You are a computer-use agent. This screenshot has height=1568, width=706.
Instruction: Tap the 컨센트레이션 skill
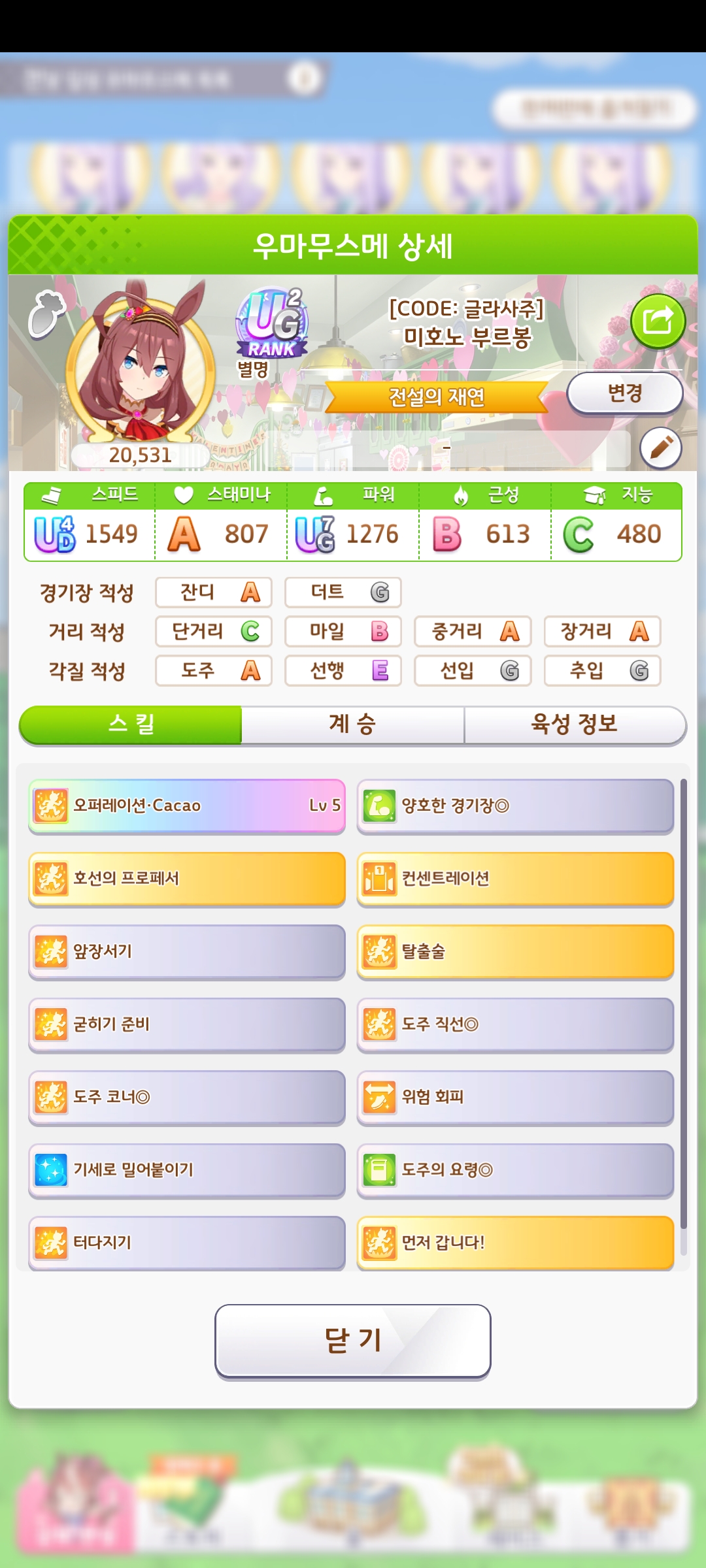click(x=515, y=879)
